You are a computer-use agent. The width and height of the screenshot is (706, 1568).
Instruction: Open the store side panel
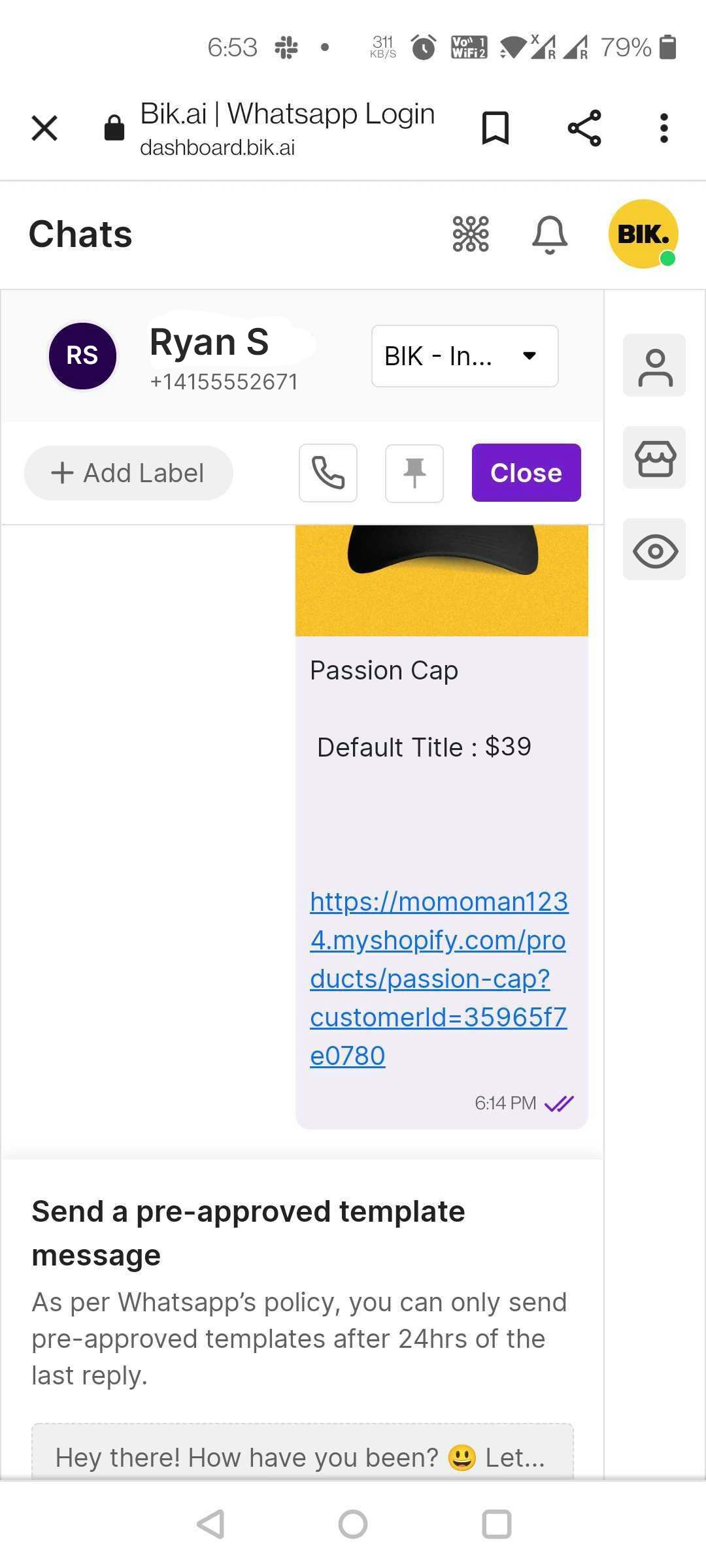[x=654, y=458]
